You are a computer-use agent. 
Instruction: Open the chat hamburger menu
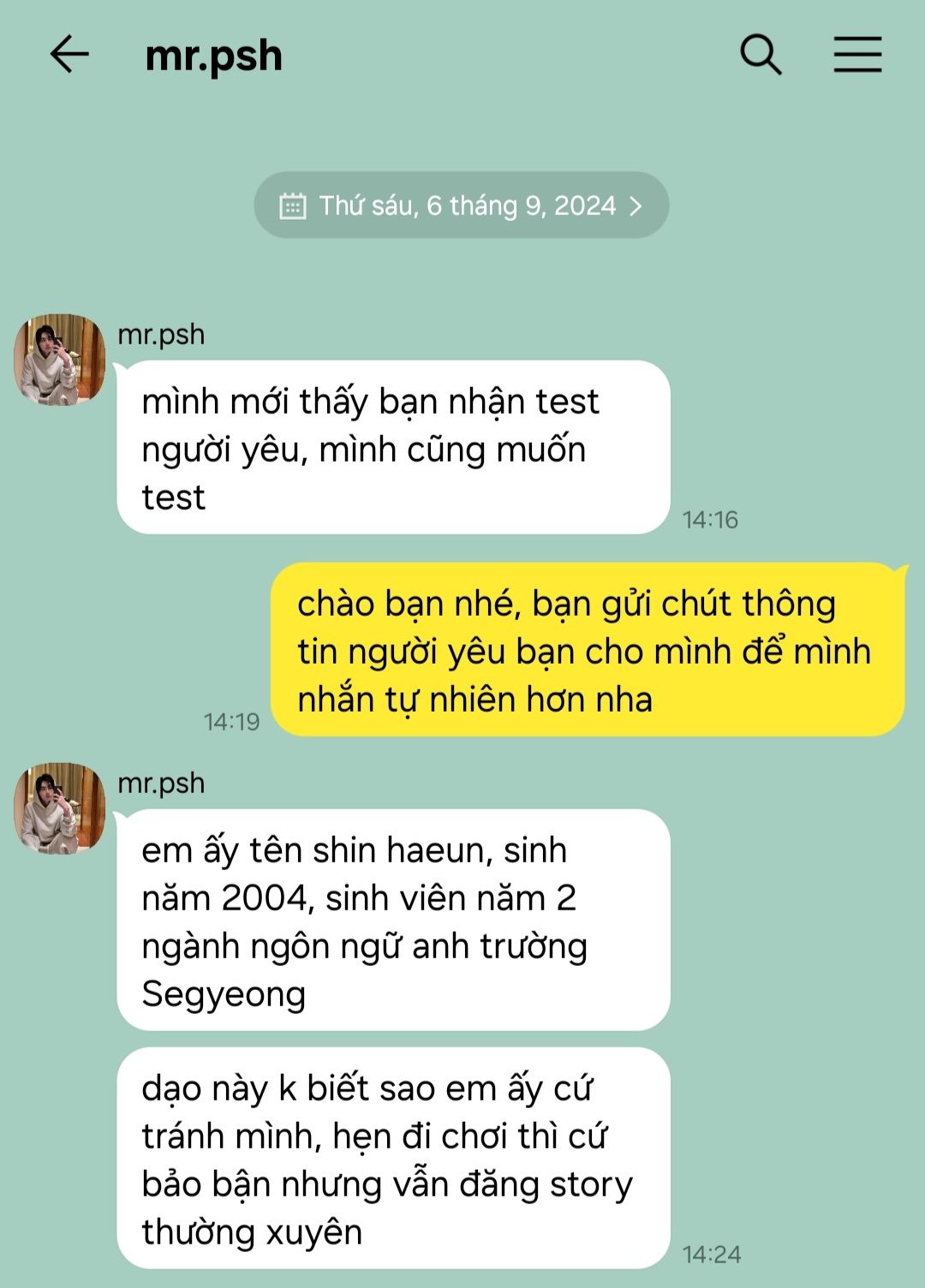[x=857, y=55]
